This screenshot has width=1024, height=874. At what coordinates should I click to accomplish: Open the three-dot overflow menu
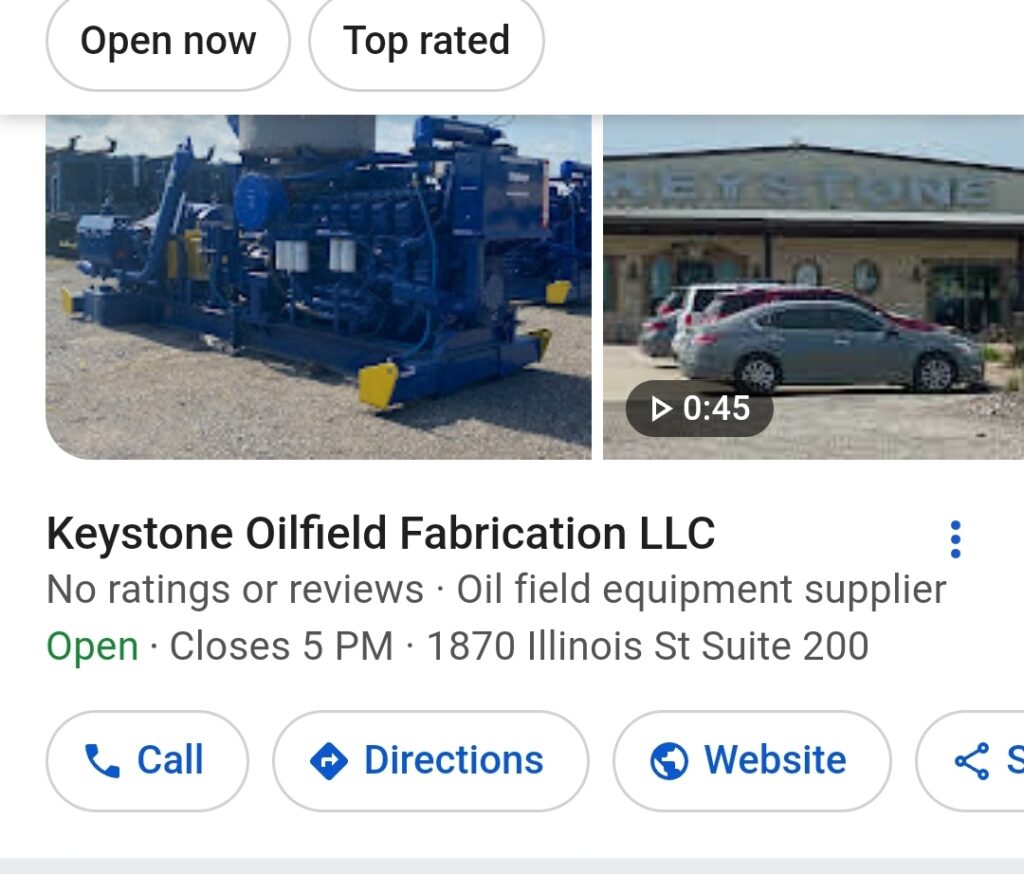coord(955,539)
